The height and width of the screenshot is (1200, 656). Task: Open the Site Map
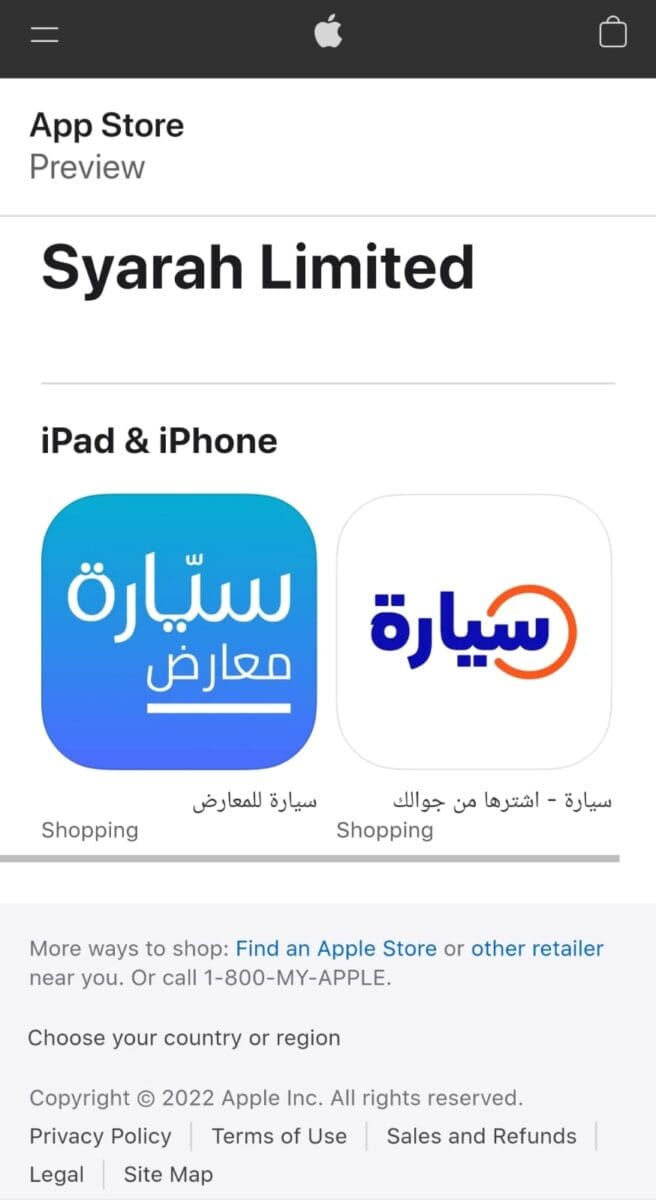tap(168, 1174)
